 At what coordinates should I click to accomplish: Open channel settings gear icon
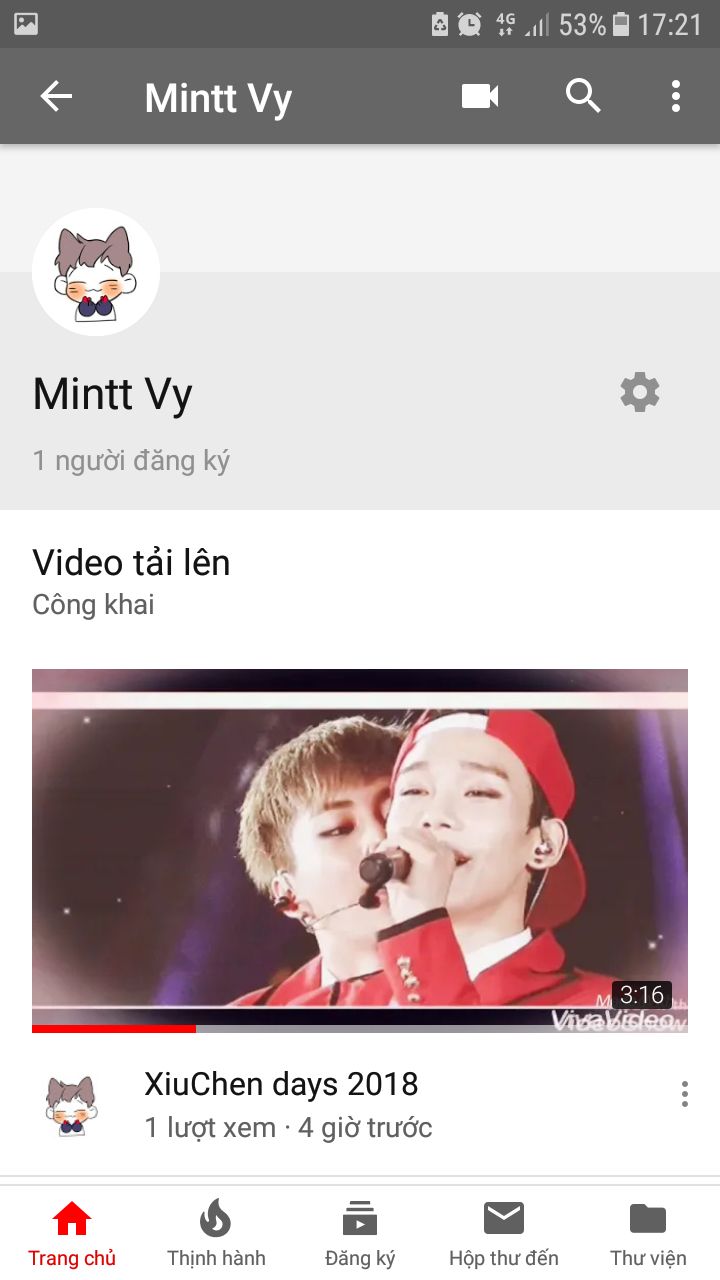[640, 393]
